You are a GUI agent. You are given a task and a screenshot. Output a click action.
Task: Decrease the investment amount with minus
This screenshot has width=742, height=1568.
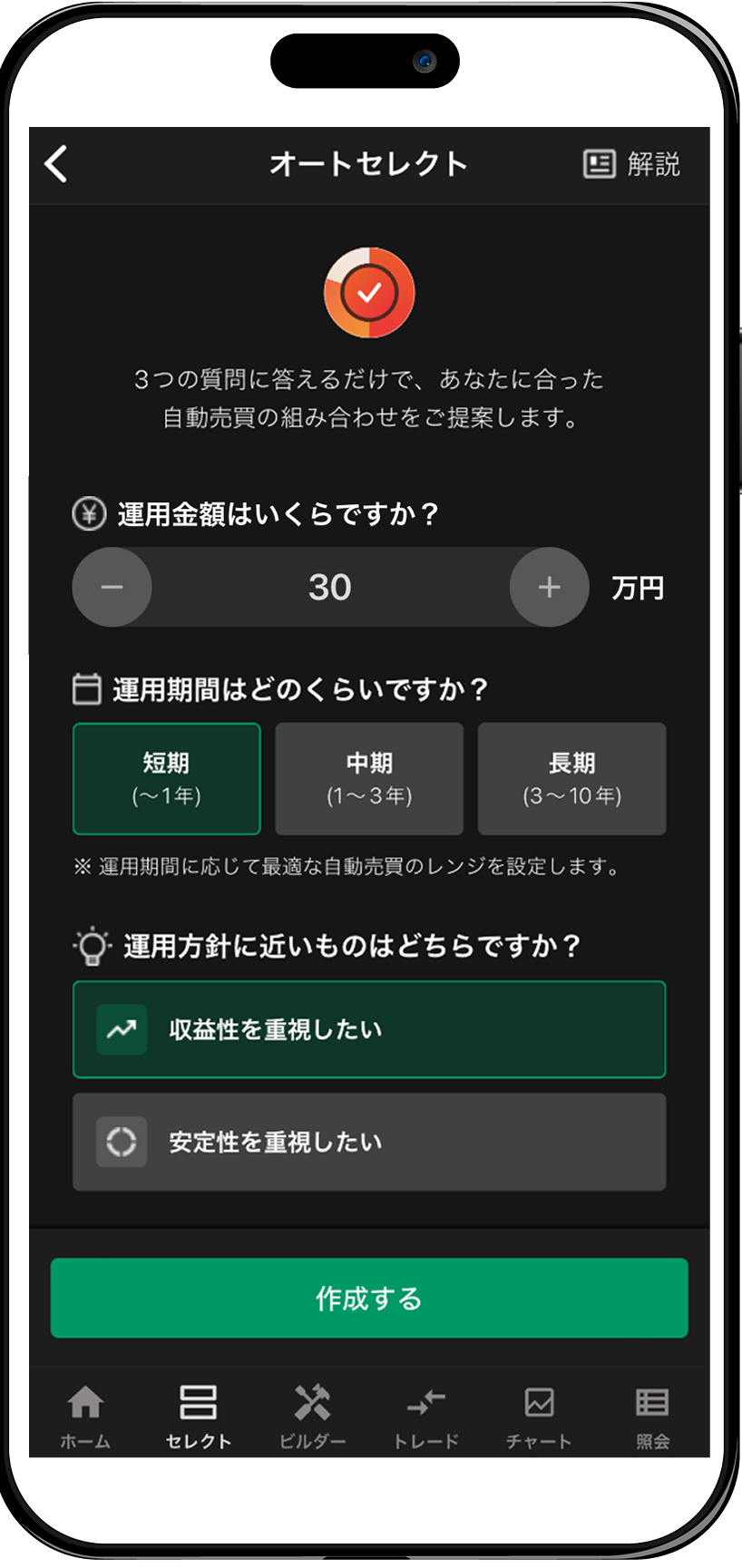pos(112,588)
